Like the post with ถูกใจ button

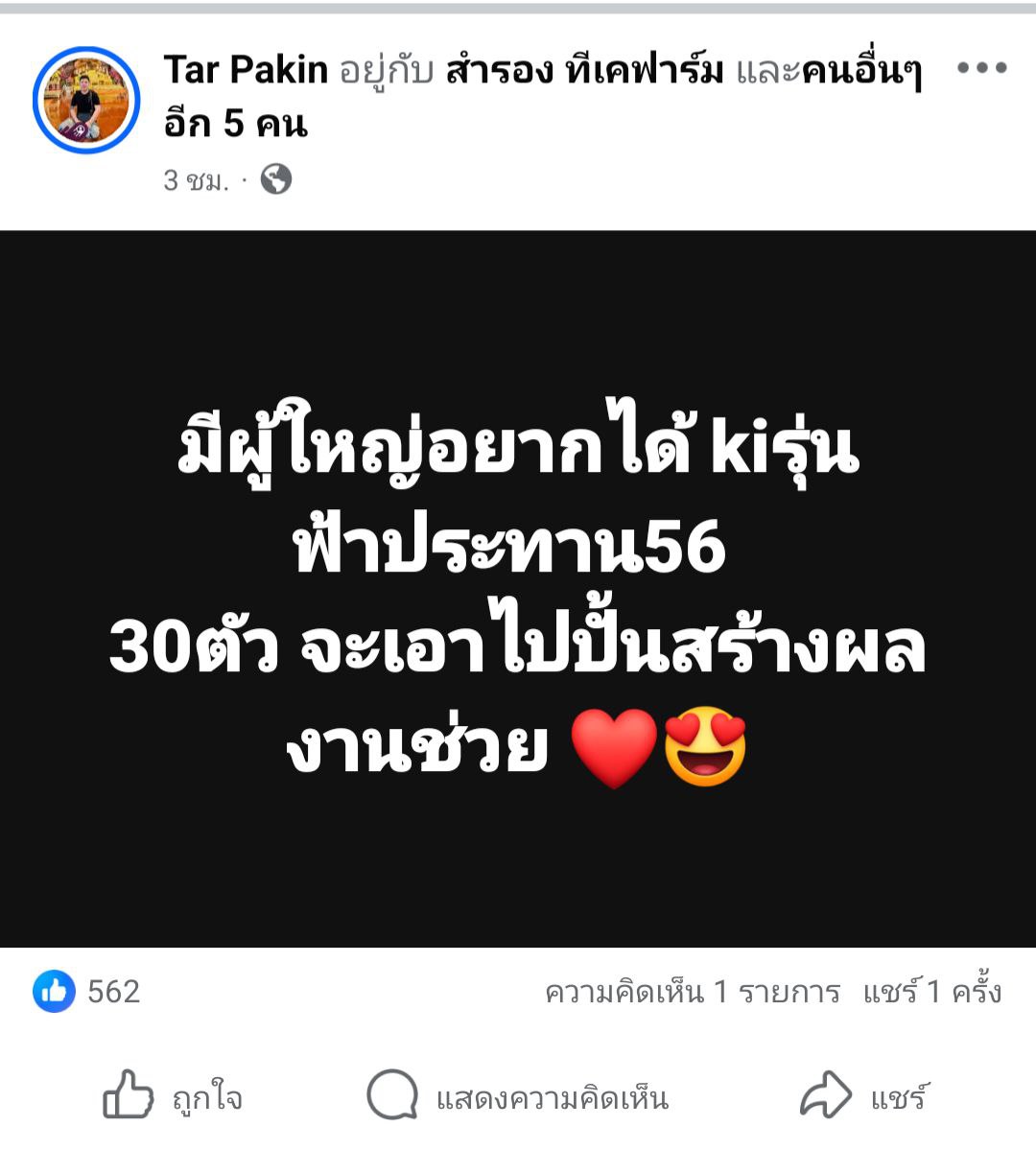pyautogui.click(x=173, y=1096)
